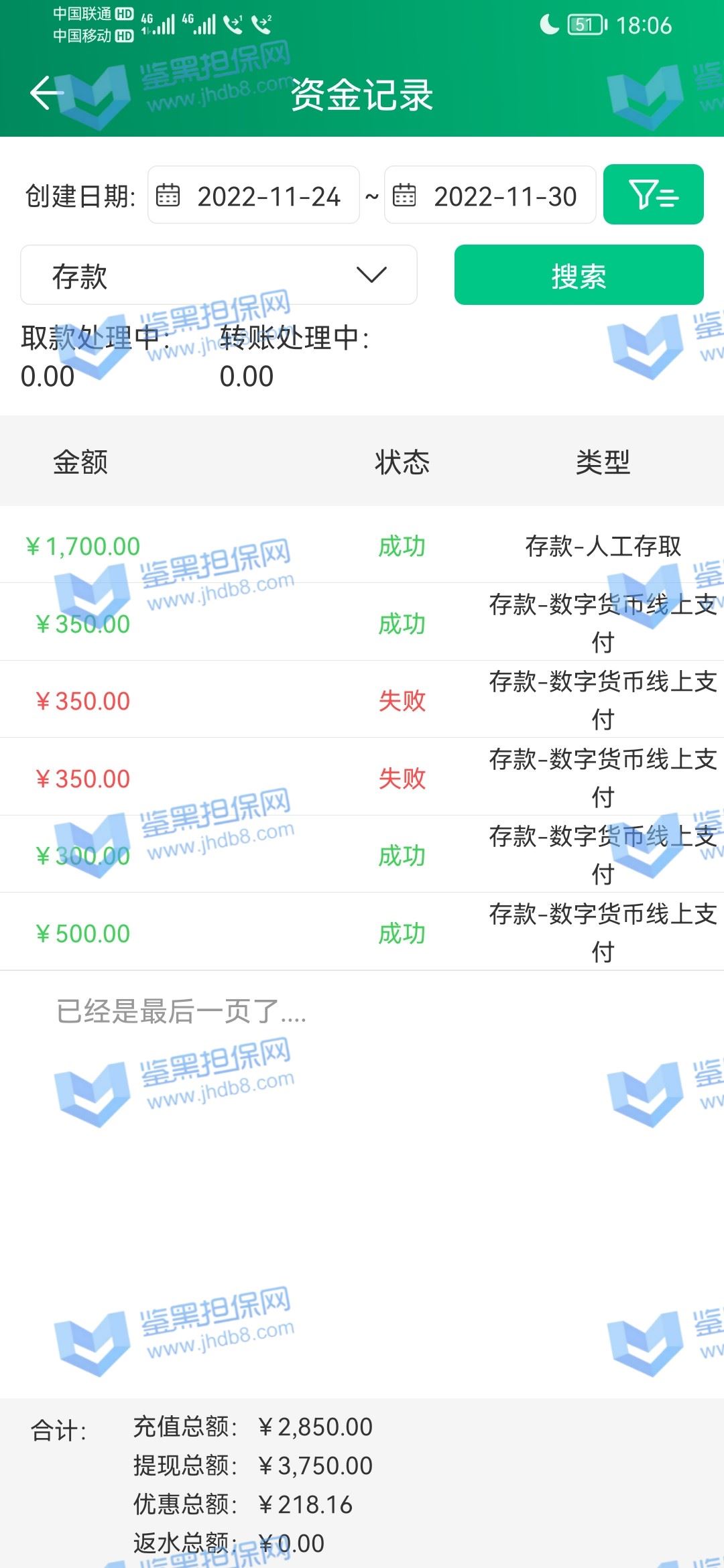Tap the 搜索 search button
Viewport: 724px width, 1568px height.
tap(579, 275)
